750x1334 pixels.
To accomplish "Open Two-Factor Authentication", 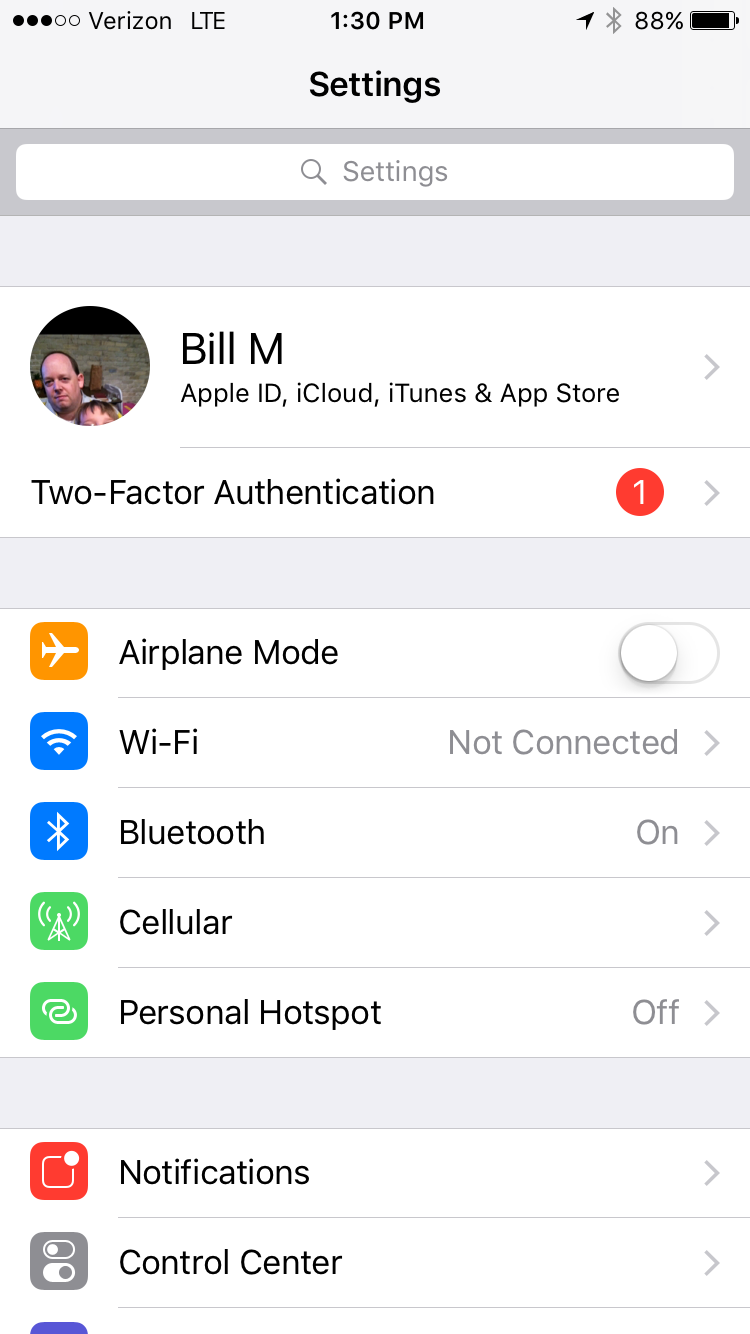I will click(375, 493).
